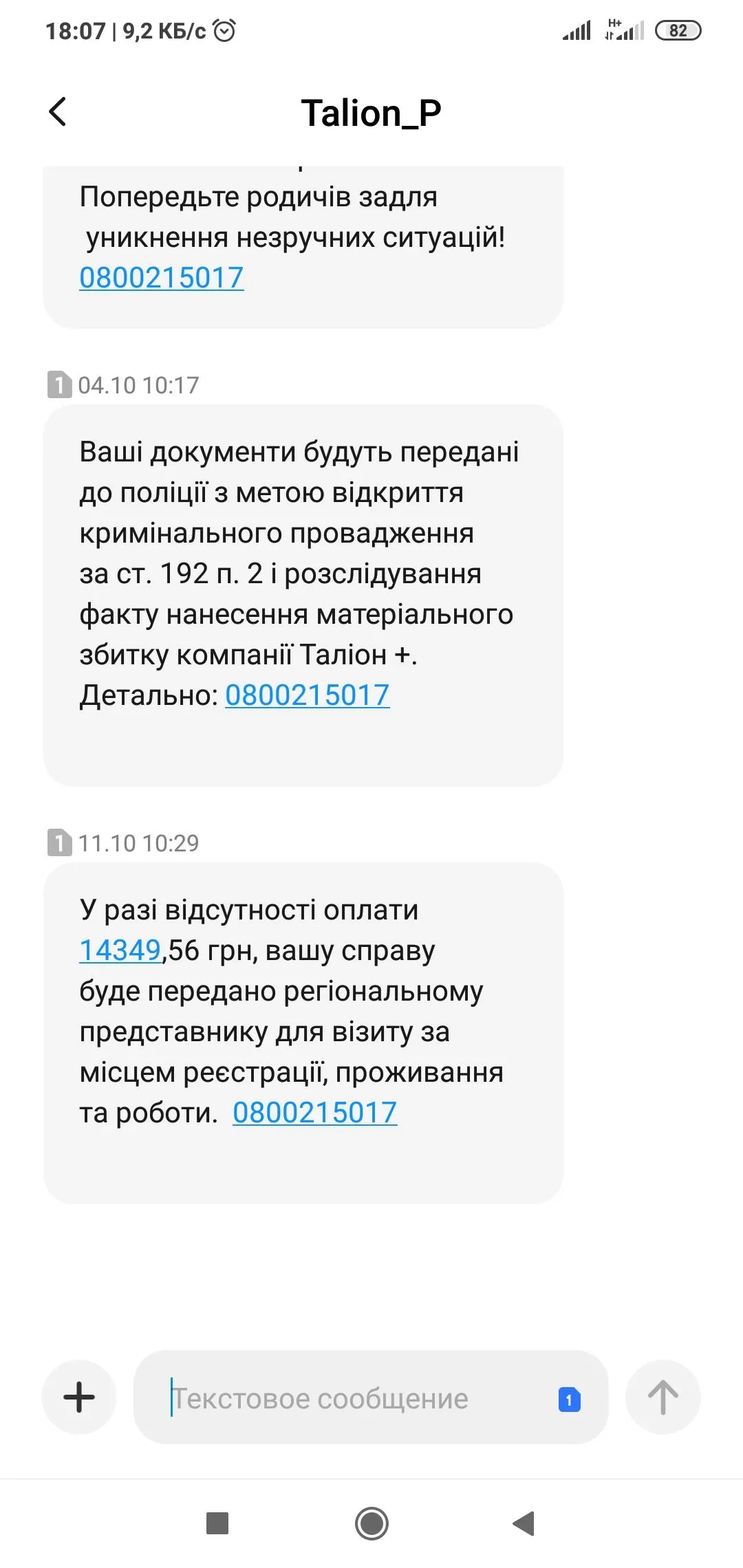Go back to the conversations list

tap(58, 112)
